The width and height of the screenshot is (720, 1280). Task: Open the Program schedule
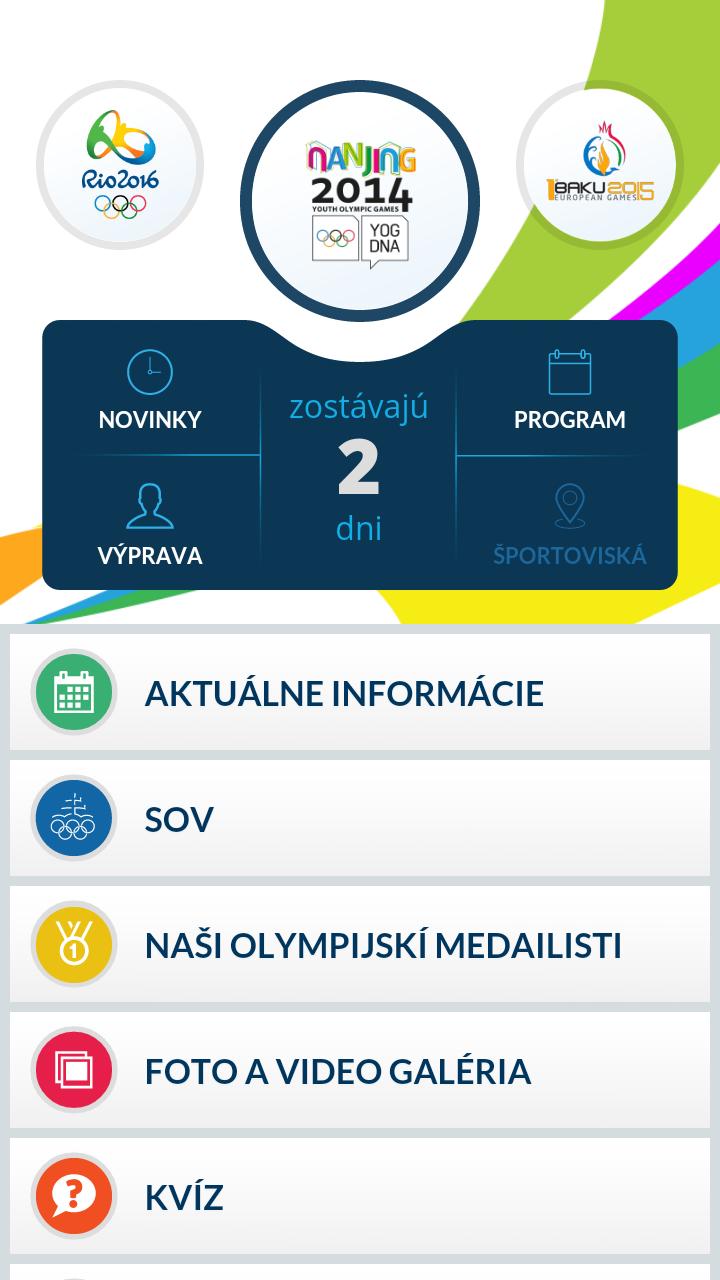pos(569,392)
